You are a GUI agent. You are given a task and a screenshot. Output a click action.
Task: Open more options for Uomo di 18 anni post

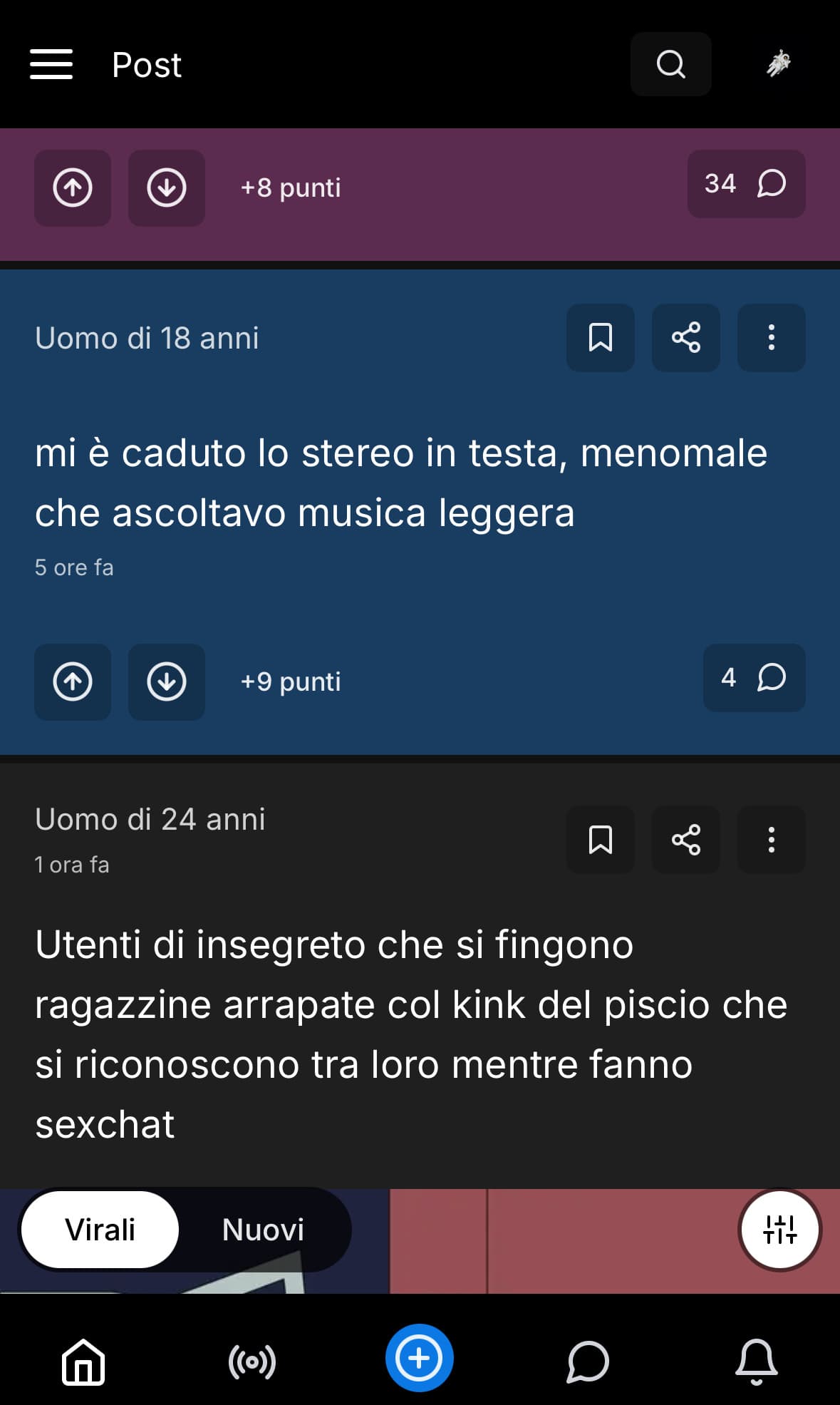(x=772, y=338)
